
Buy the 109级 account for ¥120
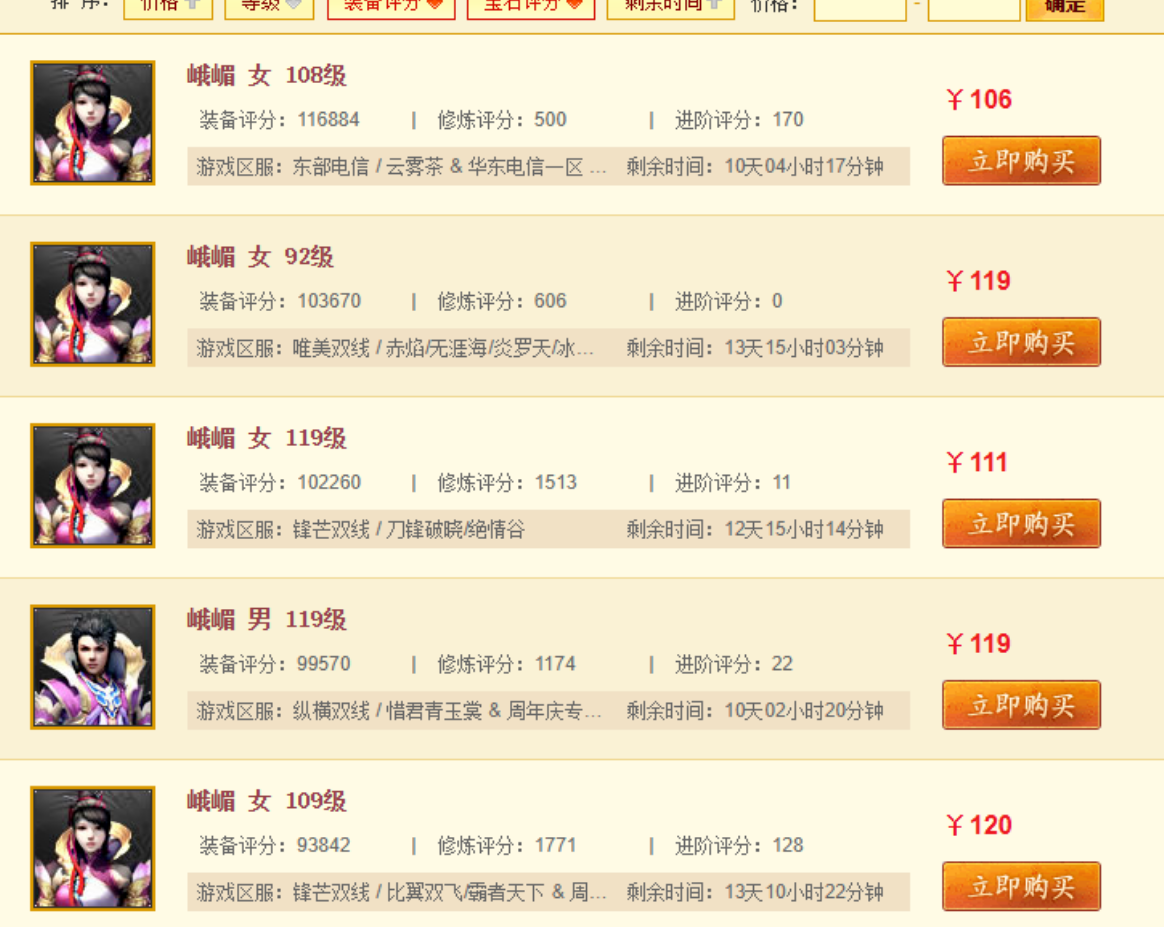[x=1021, y=886]
